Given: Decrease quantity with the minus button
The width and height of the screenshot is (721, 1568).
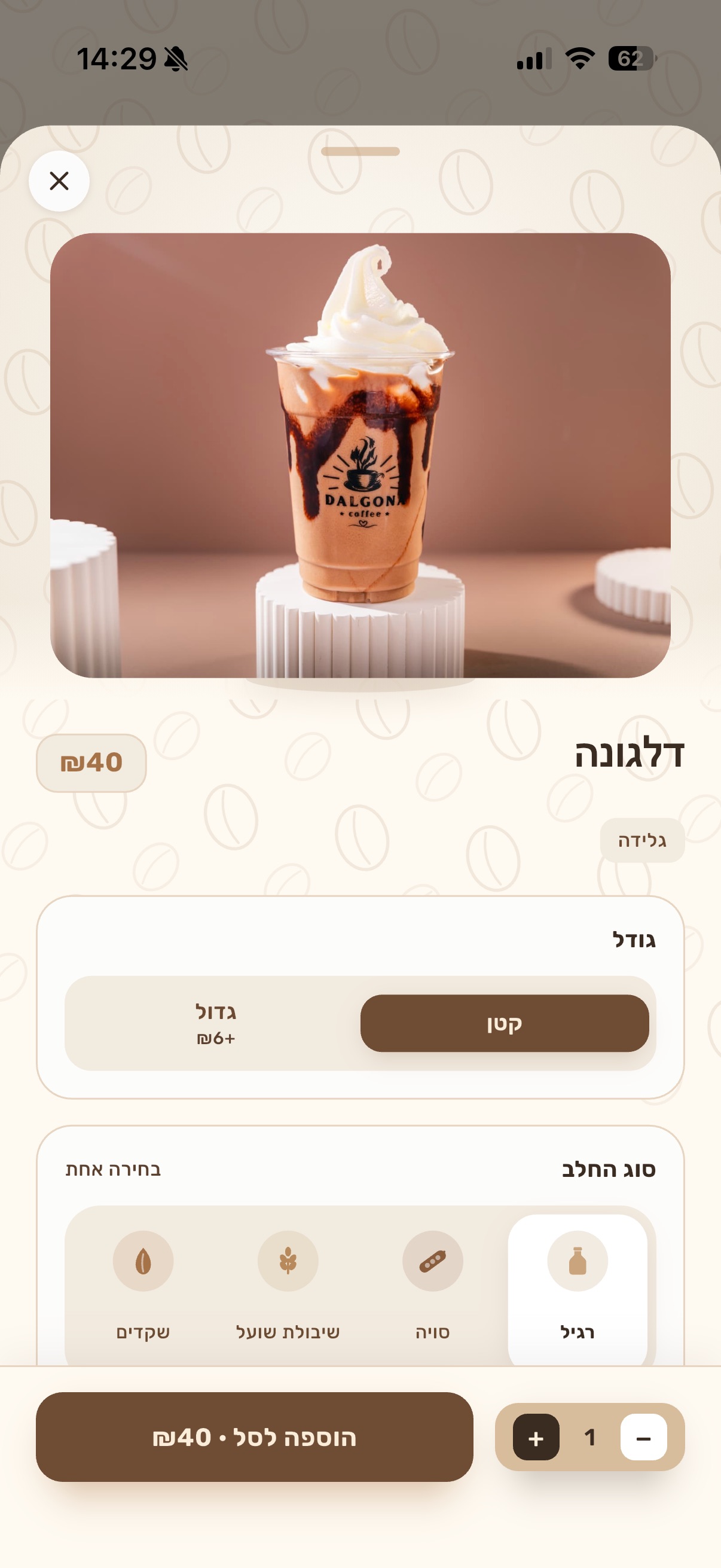Looking at the screenshot, I should [644, 1437].
